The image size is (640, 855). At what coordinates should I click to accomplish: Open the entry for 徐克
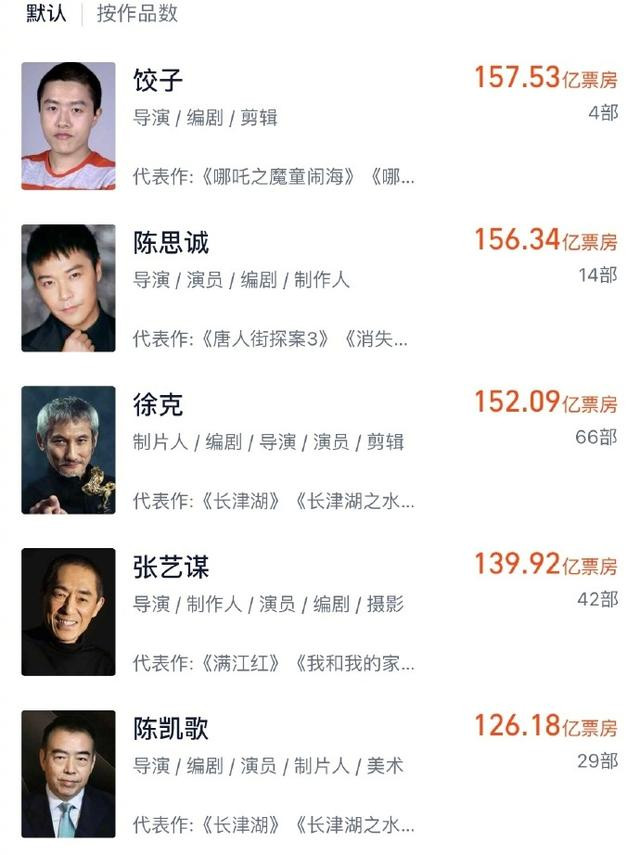[x=158, y=405]
